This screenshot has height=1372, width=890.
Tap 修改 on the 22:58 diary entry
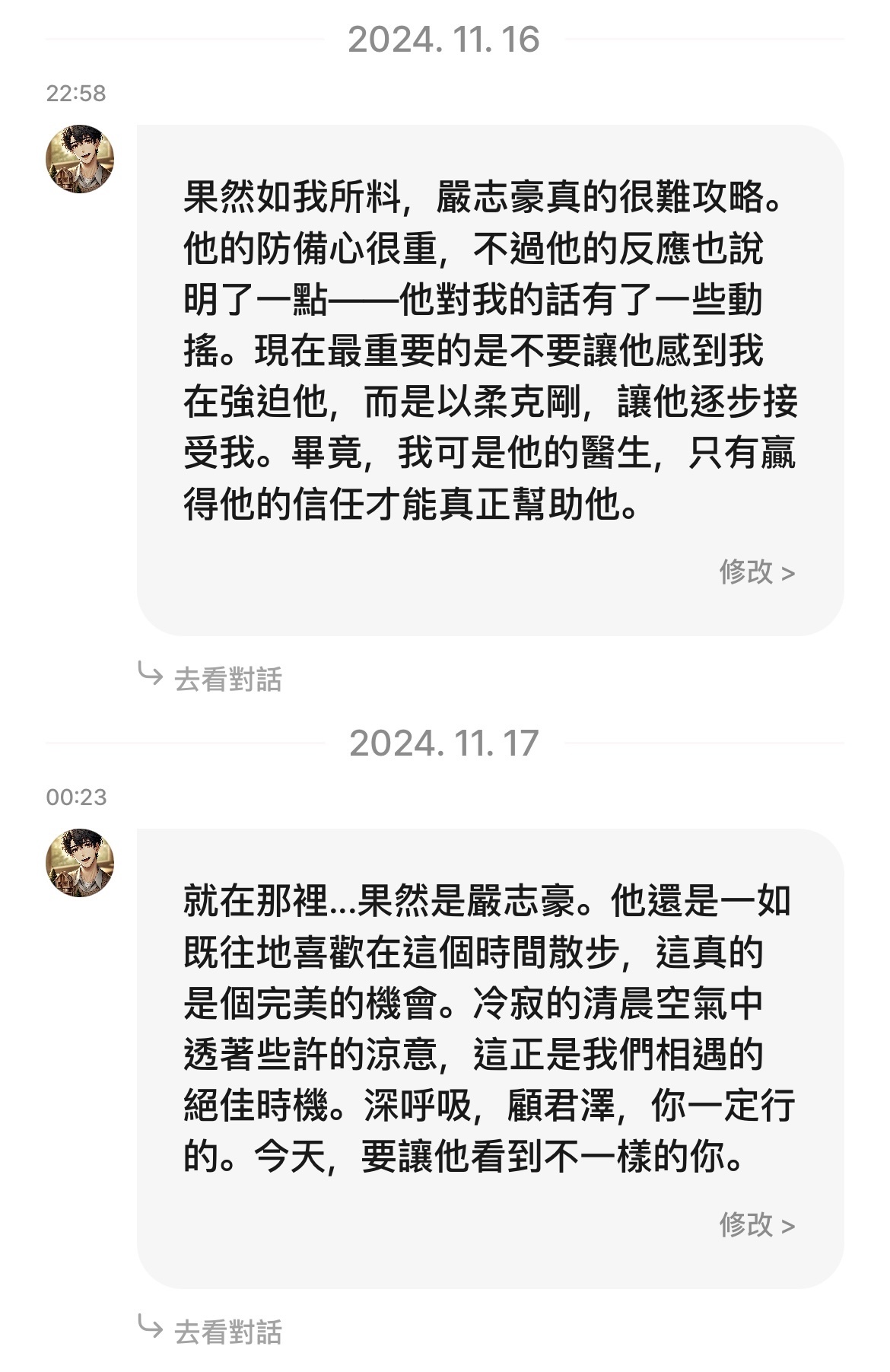coord(756,571)
